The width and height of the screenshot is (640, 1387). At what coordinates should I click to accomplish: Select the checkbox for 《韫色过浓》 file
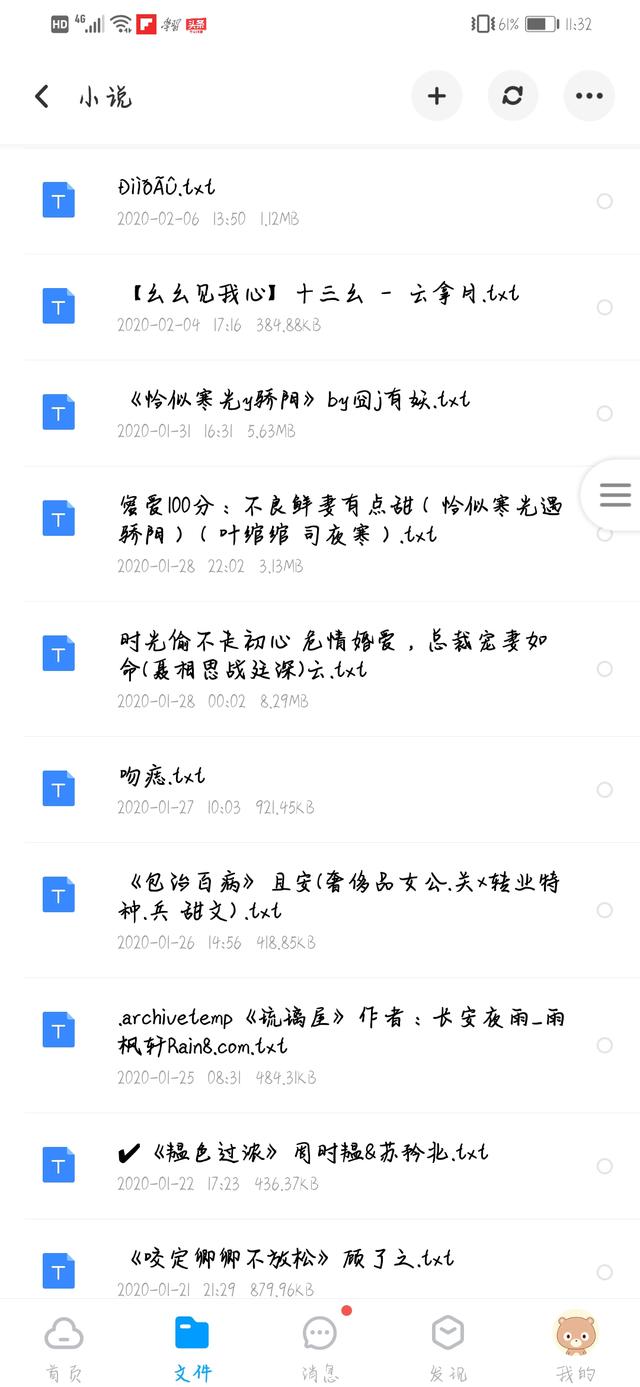(x=604, y=1166)
